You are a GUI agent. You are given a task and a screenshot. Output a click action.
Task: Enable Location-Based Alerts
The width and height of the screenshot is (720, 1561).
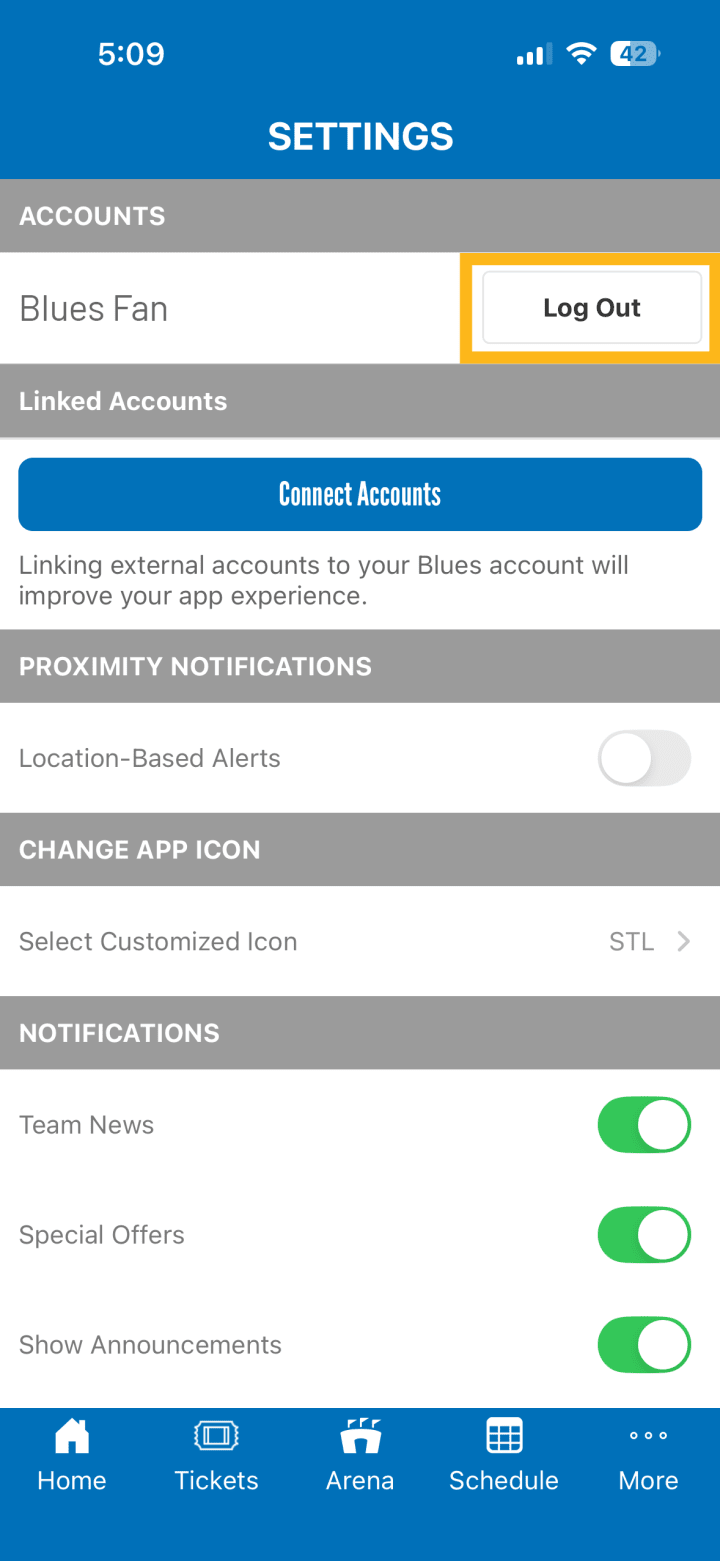point(644,758)
